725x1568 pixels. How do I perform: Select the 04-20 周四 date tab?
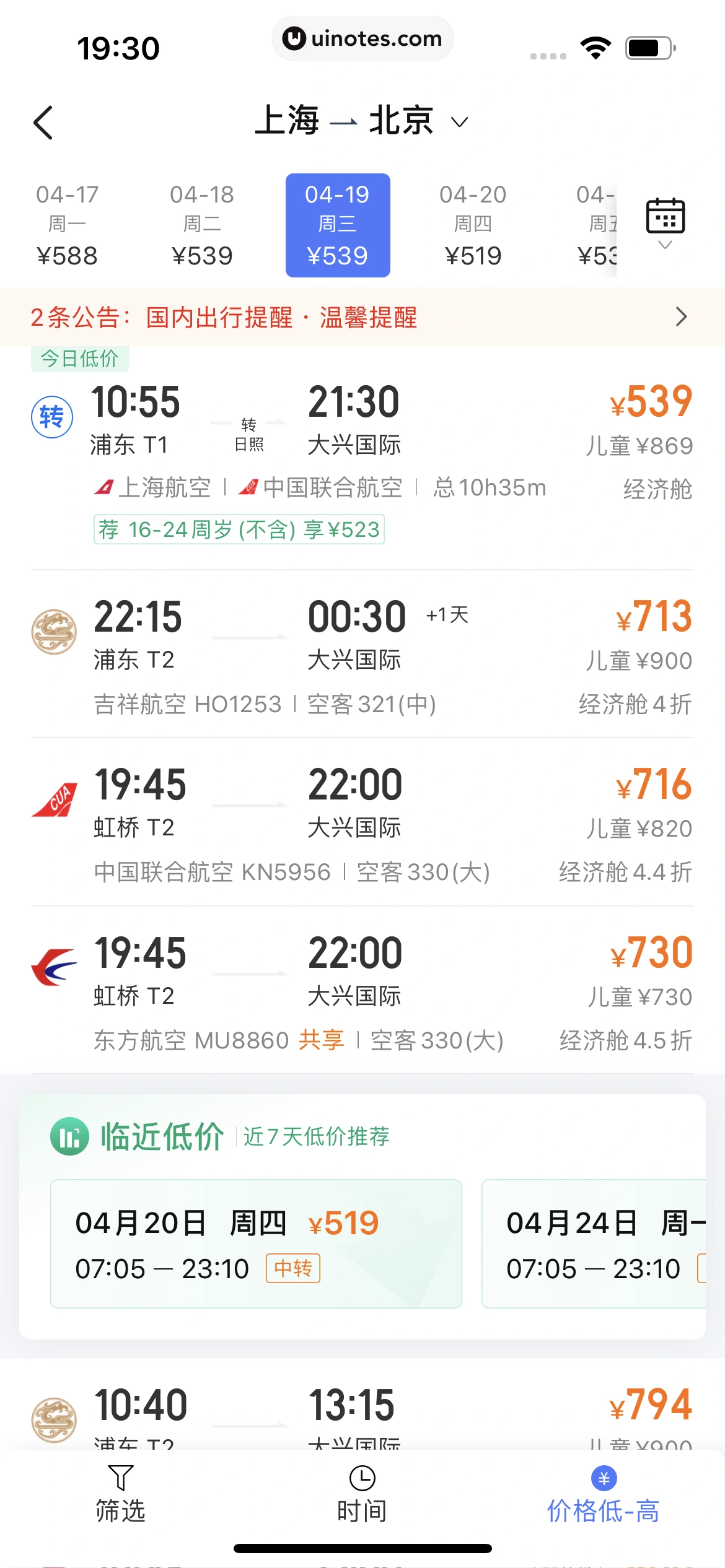473,225
